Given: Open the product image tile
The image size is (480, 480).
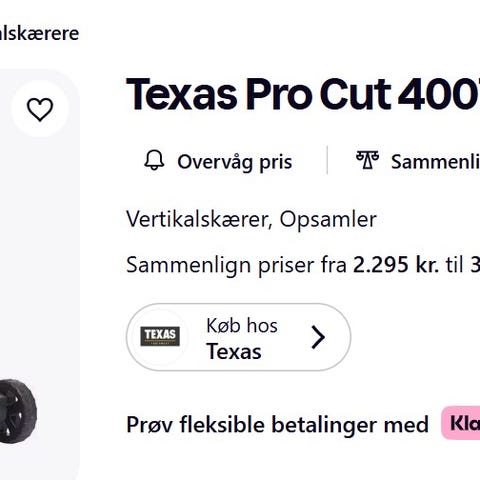Looking at the screenshot, I should pyautogui.click(x=40, y=274).
